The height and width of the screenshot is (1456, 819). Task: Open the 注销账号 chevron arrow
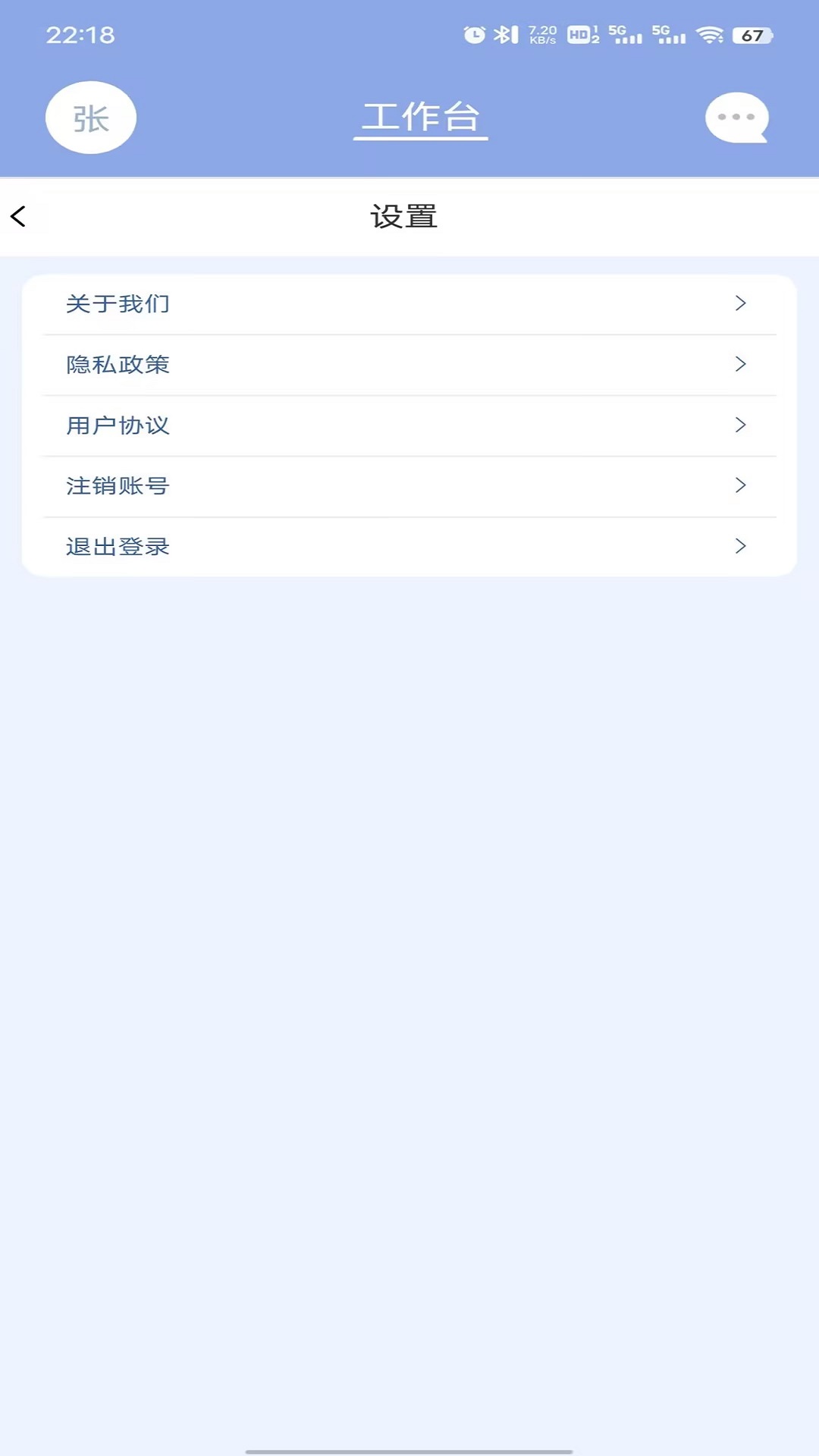click(741, 485)
